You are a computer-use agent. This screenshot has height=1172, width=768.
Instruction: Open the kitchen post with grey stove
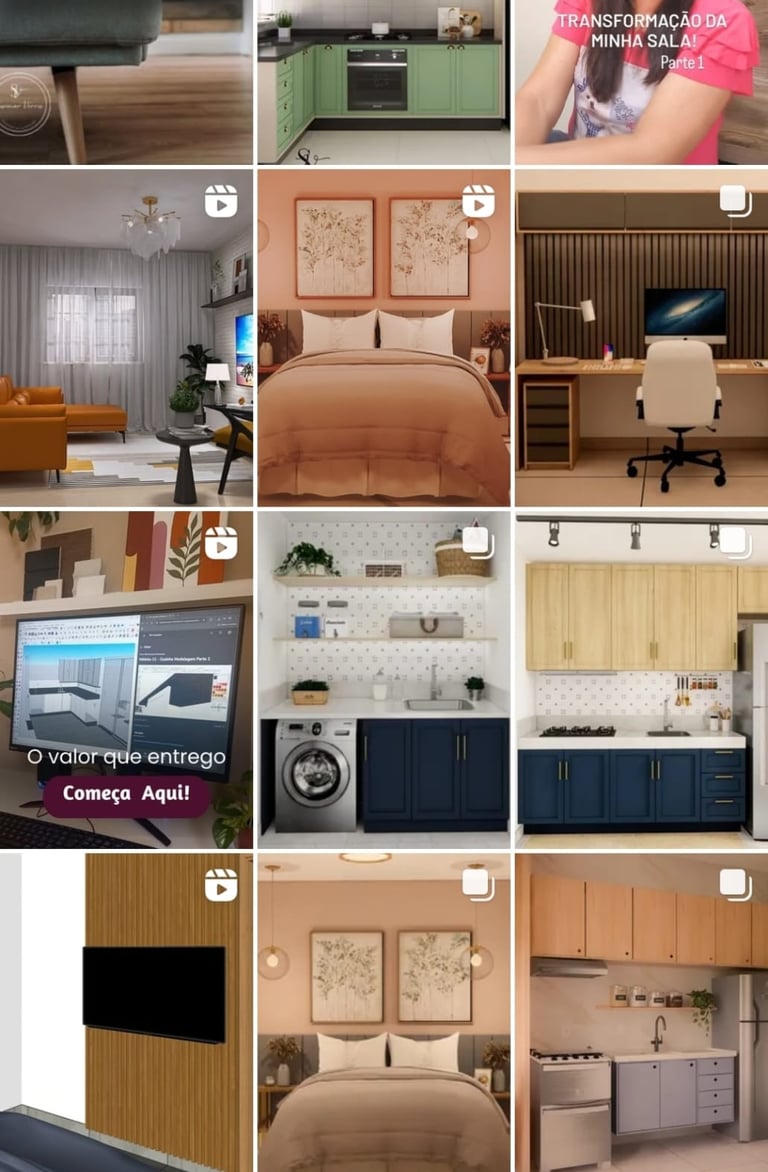(x=641, y=1012)
